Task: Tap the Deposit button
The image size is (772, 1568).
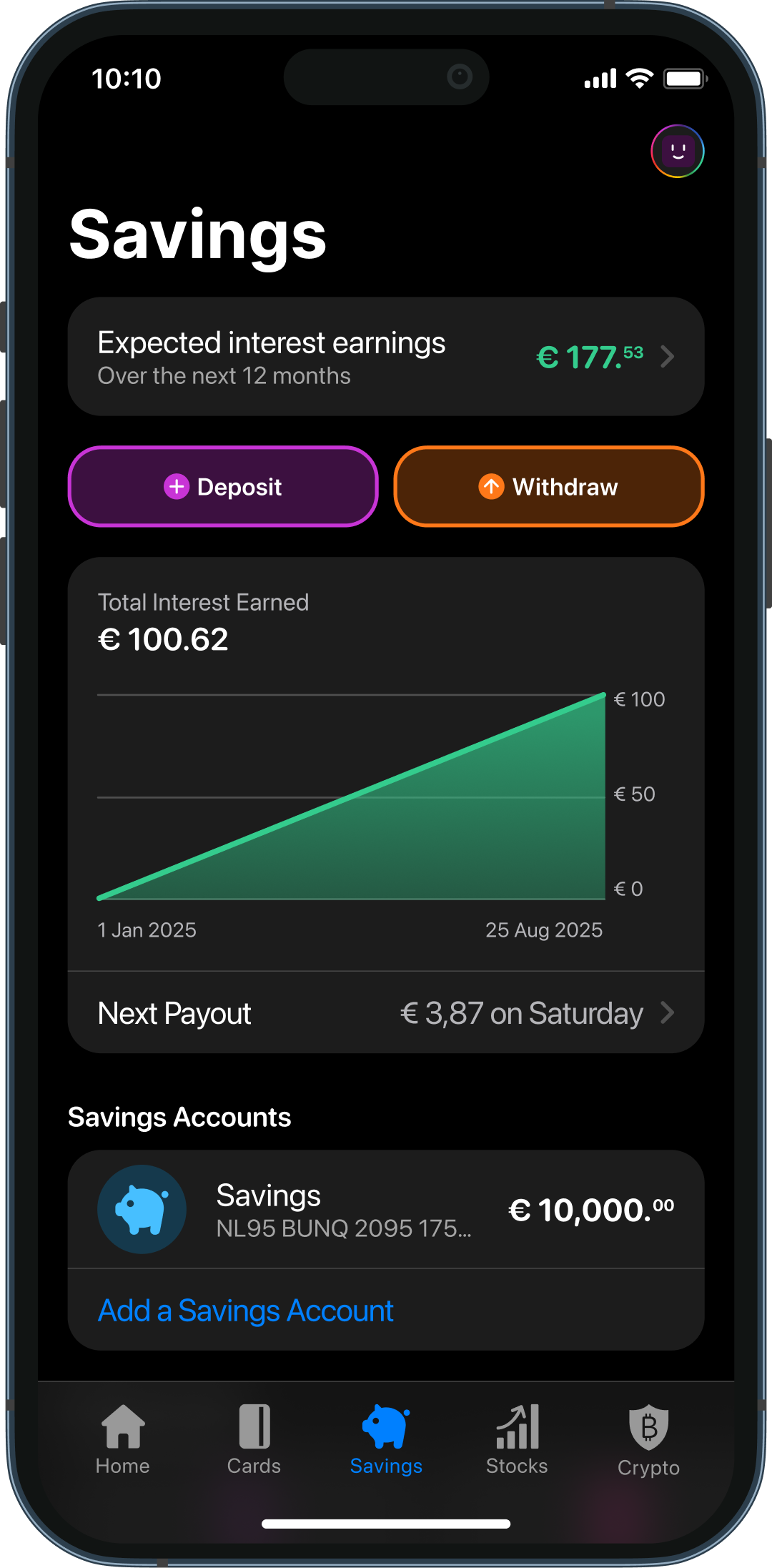Action: pyautogui.click(x=223, y=487)
